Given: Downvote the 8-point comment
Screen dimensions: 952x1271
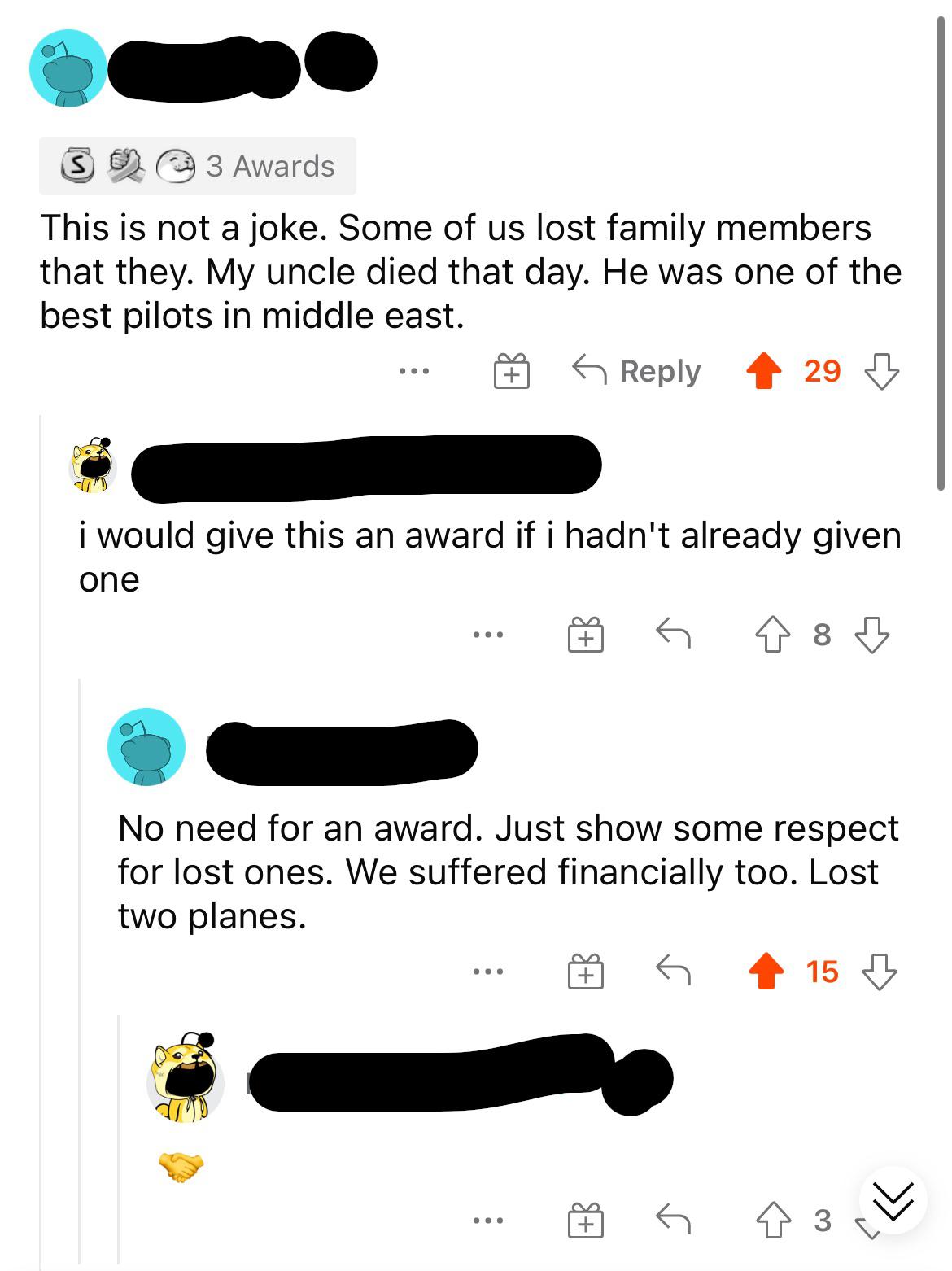Looking at the screenshot, I should pyautogui.click(x=871, y=635).
